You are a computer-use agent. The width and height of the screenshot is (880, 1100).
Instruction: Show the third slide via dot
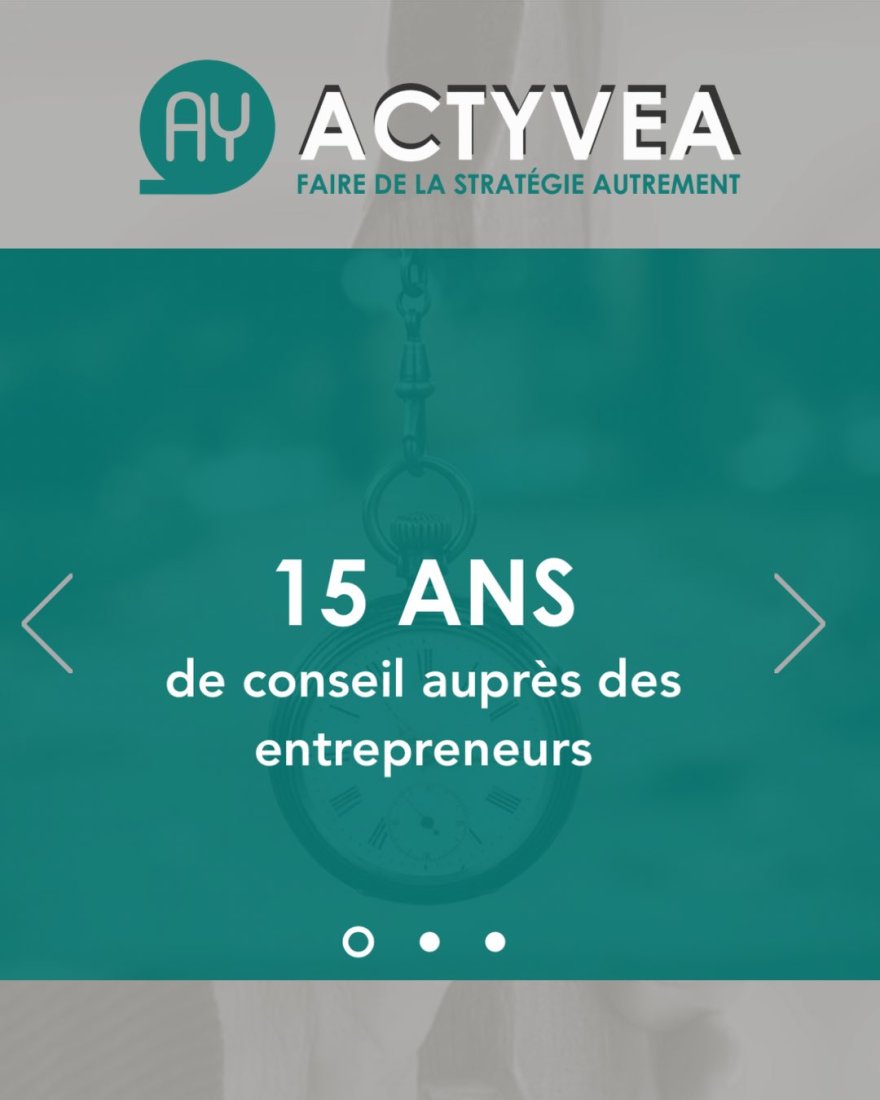pyautogui.click(x=495, y=942)
